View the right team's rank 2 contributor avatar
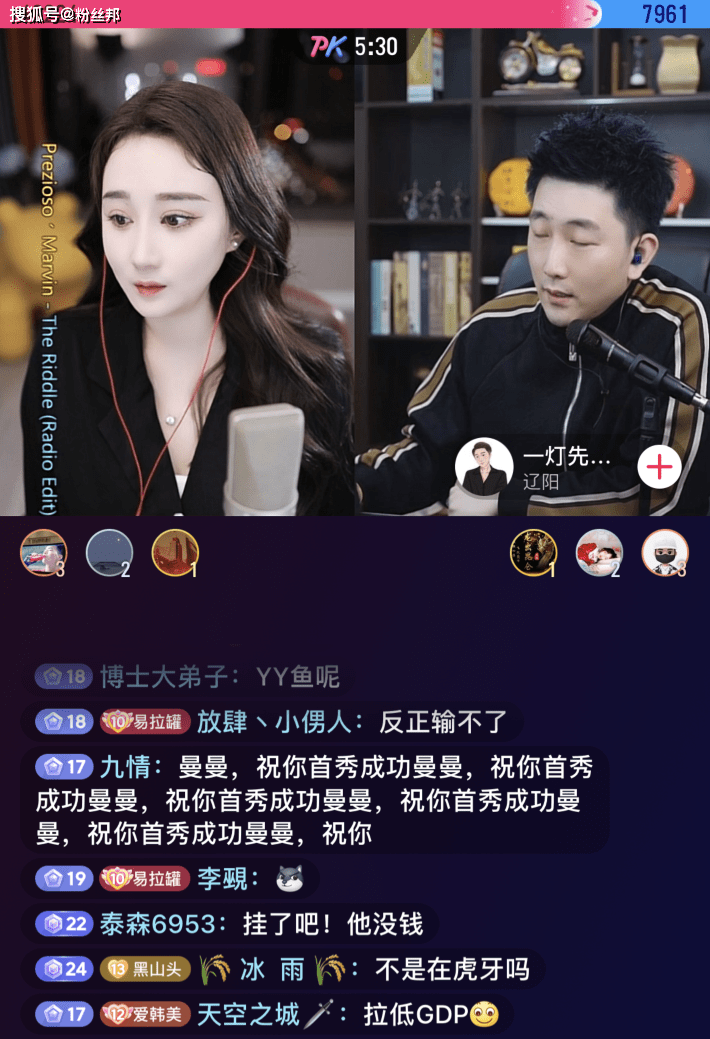The image size is (710, 1039). point(599,552)
